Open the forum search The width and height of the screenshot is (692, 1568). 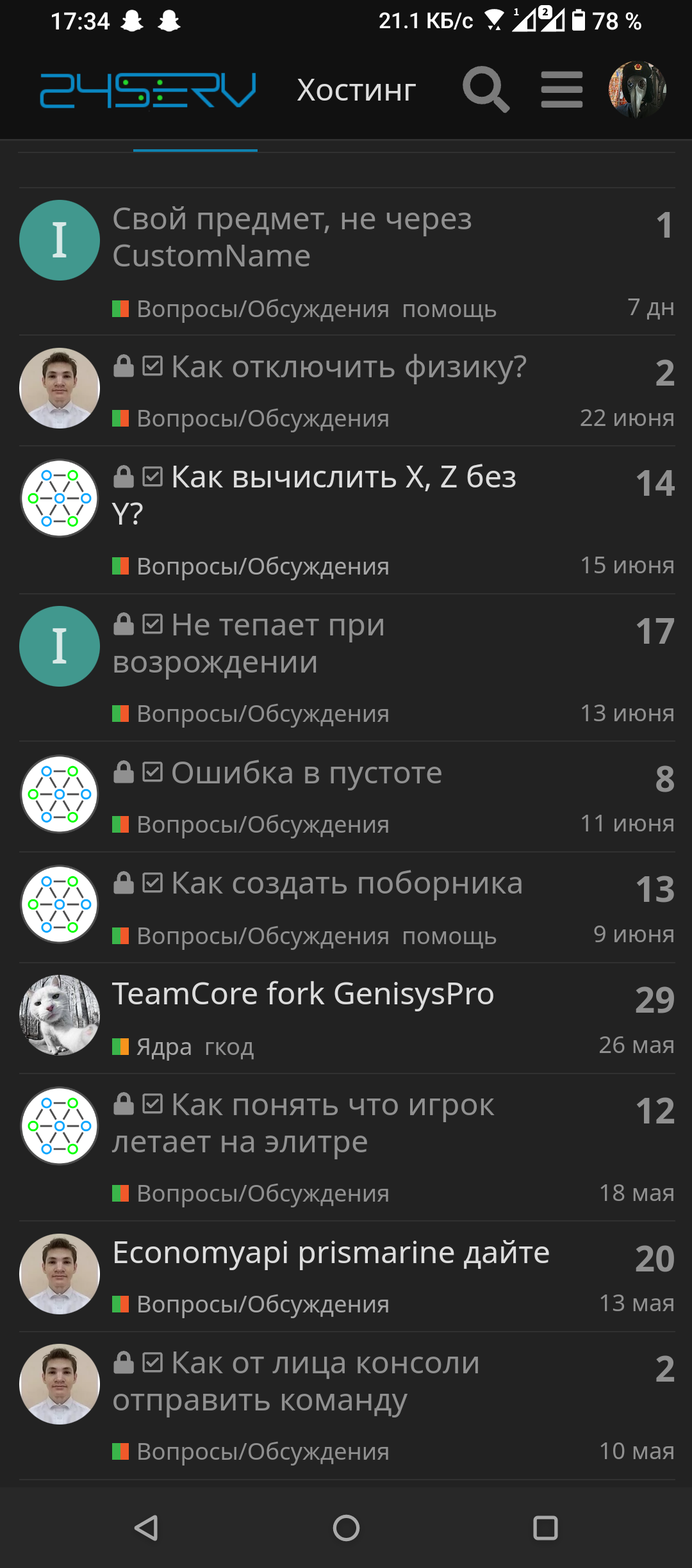[x=486, y=90]
